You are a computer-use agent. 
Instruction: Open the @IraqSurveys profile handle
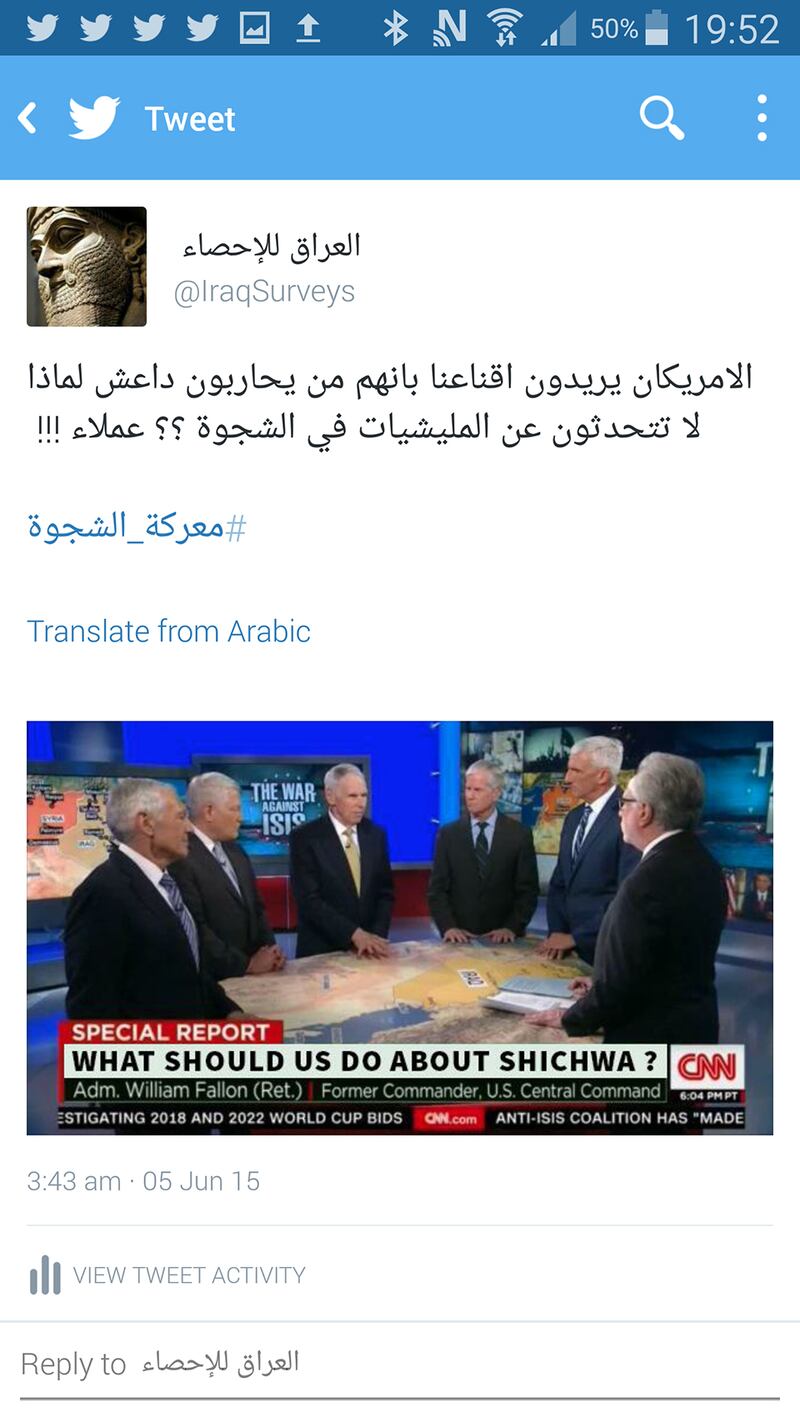pos(264,292)
